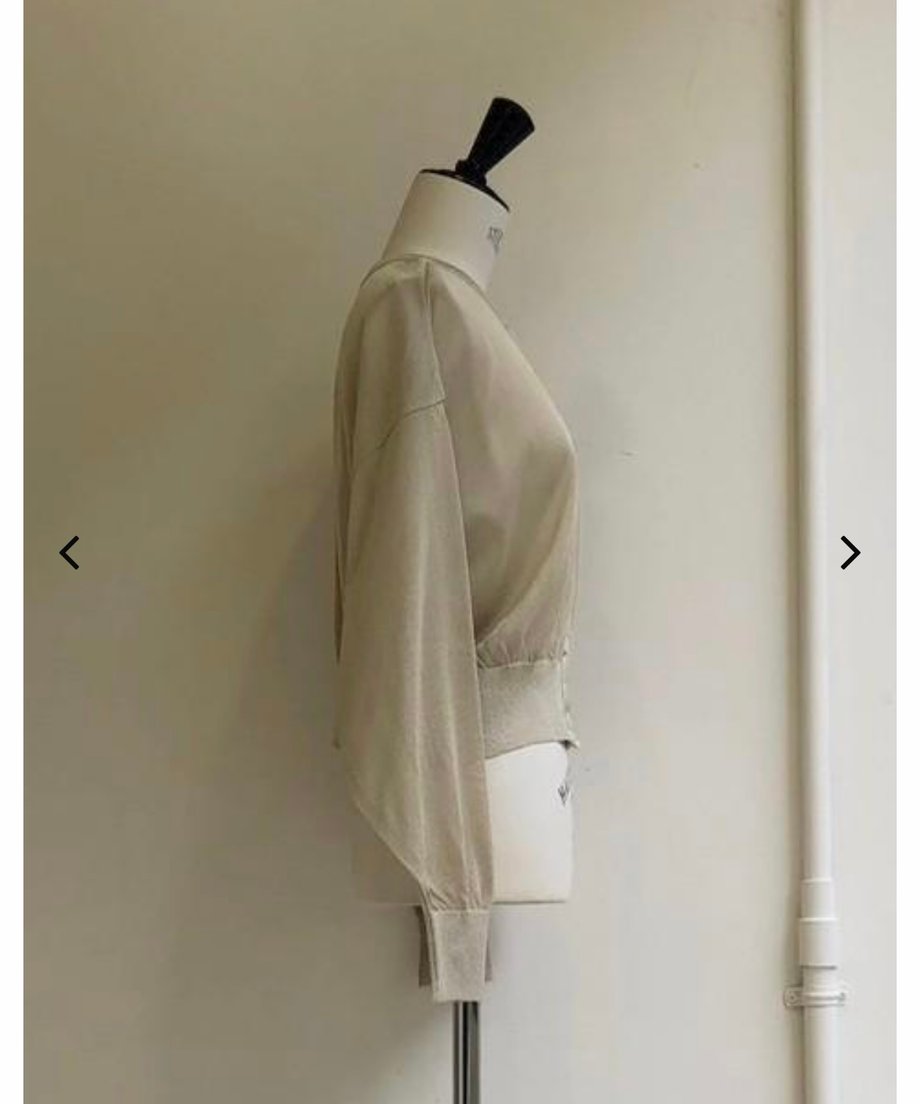Go to the previous product photo
920x1104 pixels.
(69, 552)
